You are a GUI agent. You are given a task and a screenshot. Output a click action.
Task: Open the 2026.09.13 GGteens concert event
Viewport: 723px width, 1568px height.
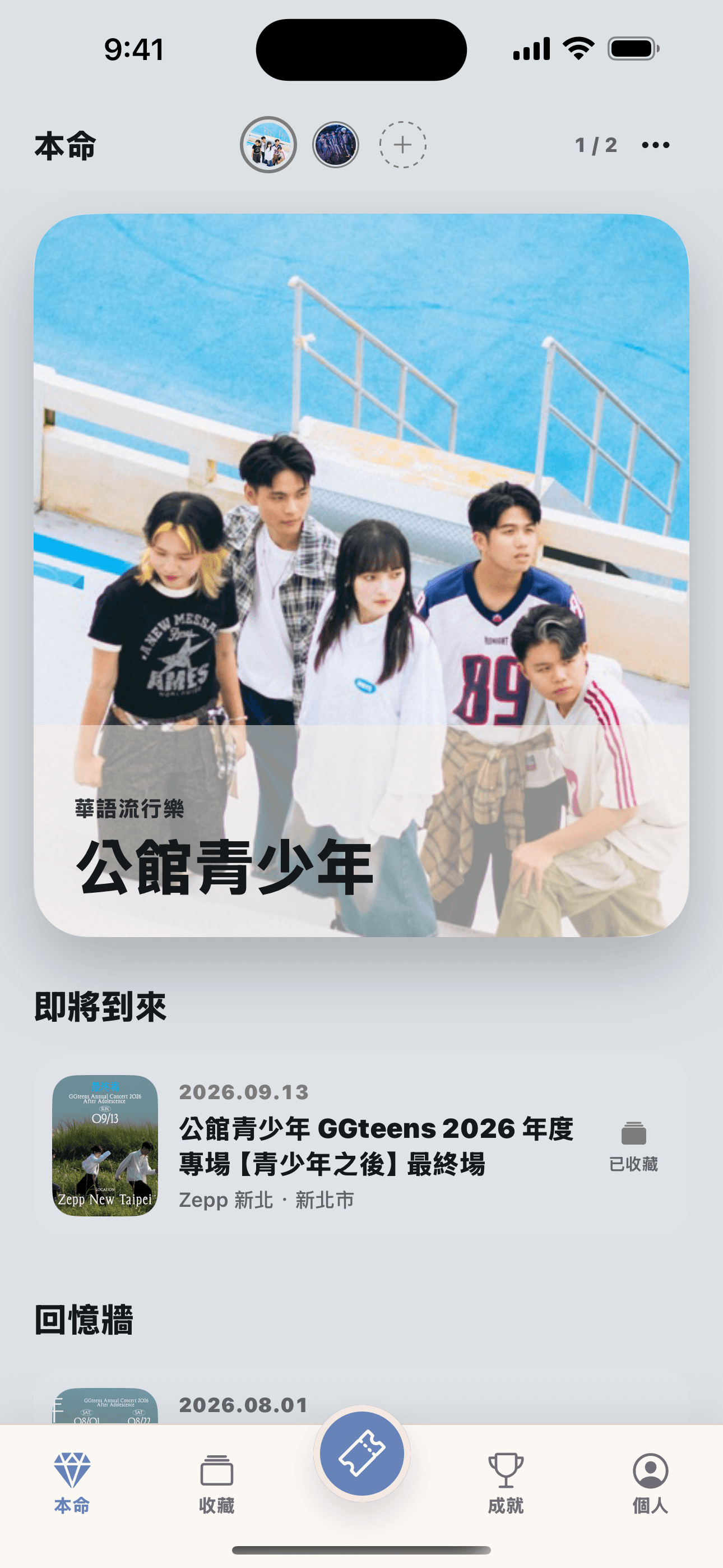pos(361,1146)
